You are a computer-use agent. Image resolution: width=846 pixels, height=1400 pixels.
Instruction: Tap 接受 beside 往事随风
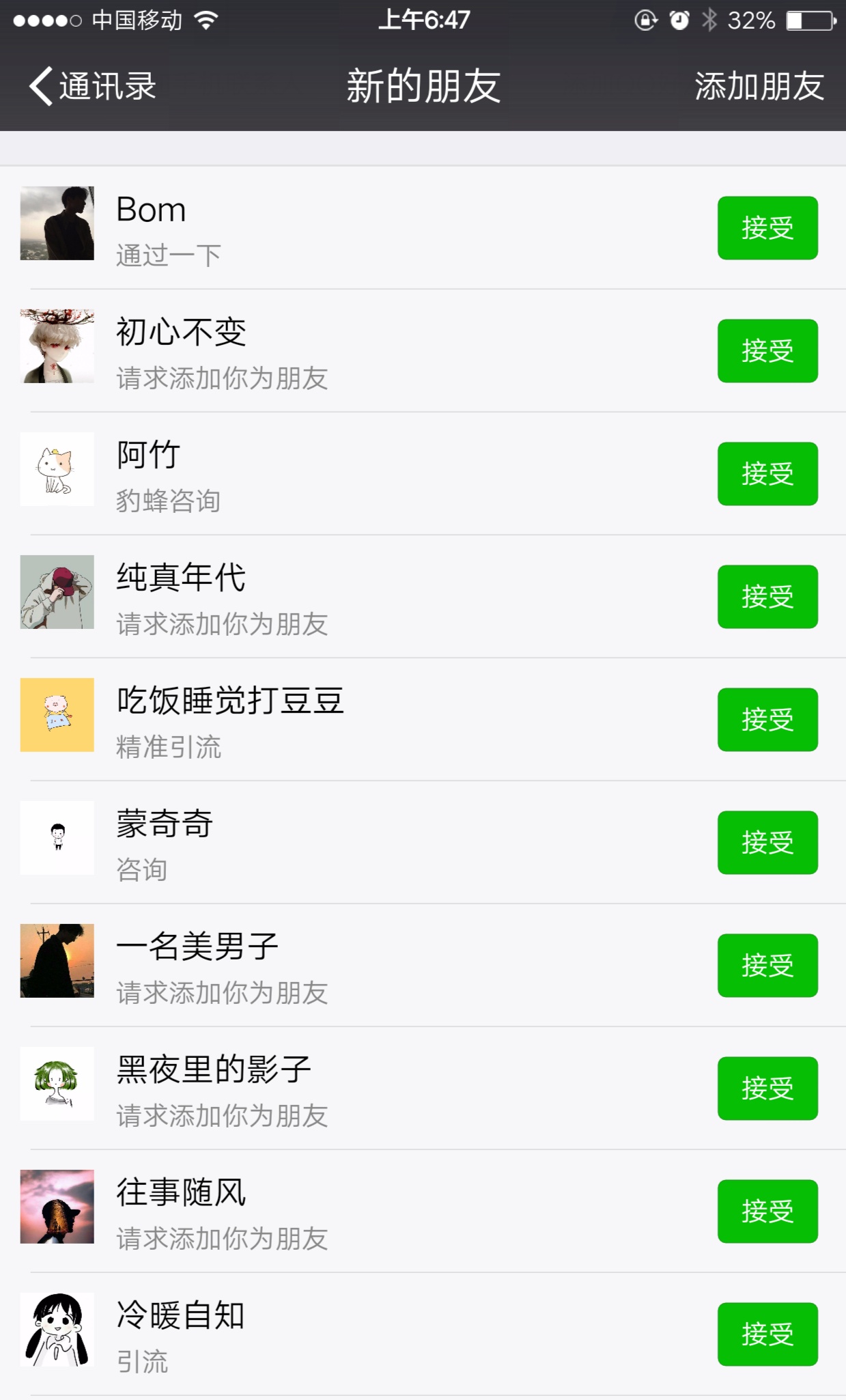coord(767,1212)
